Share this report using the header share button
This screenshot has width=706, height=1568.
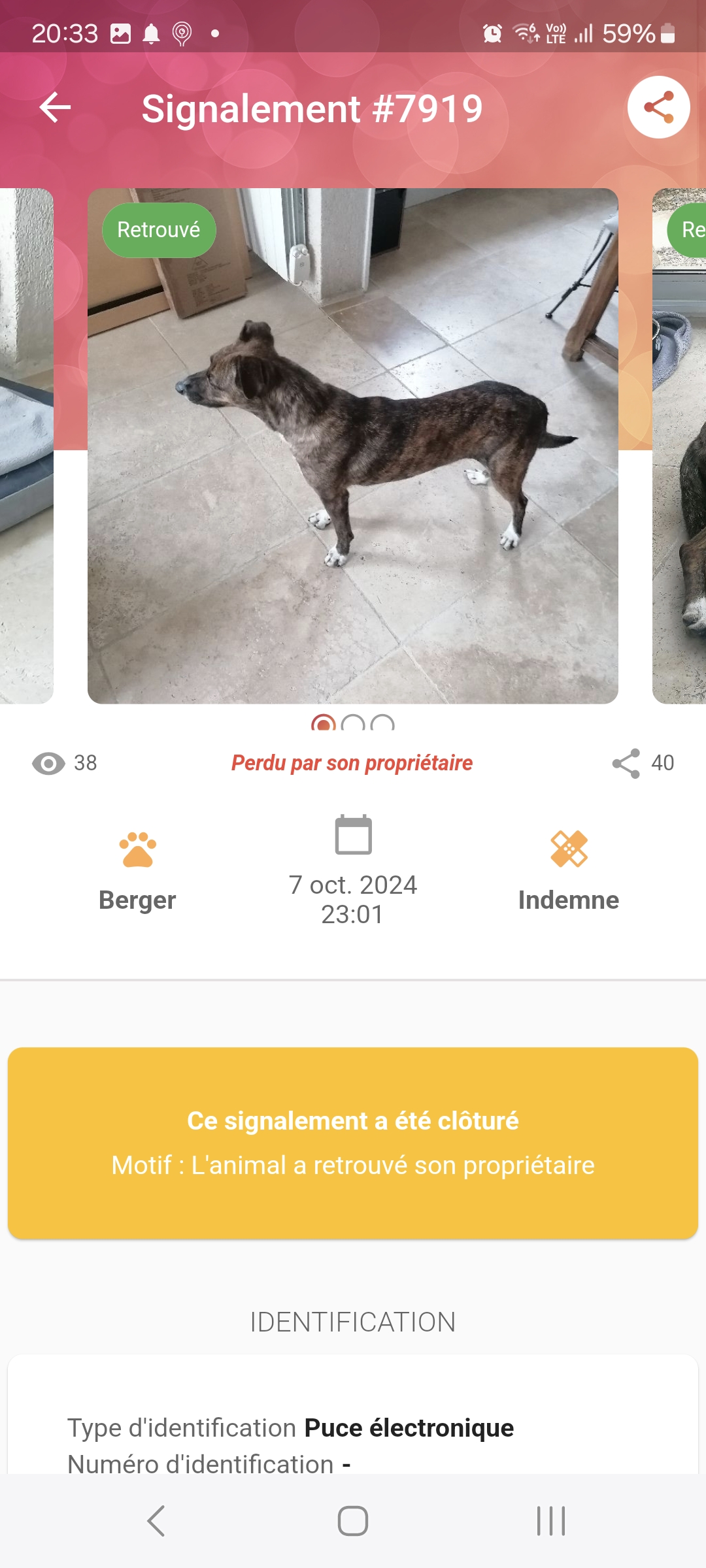(x=658, y=108)
